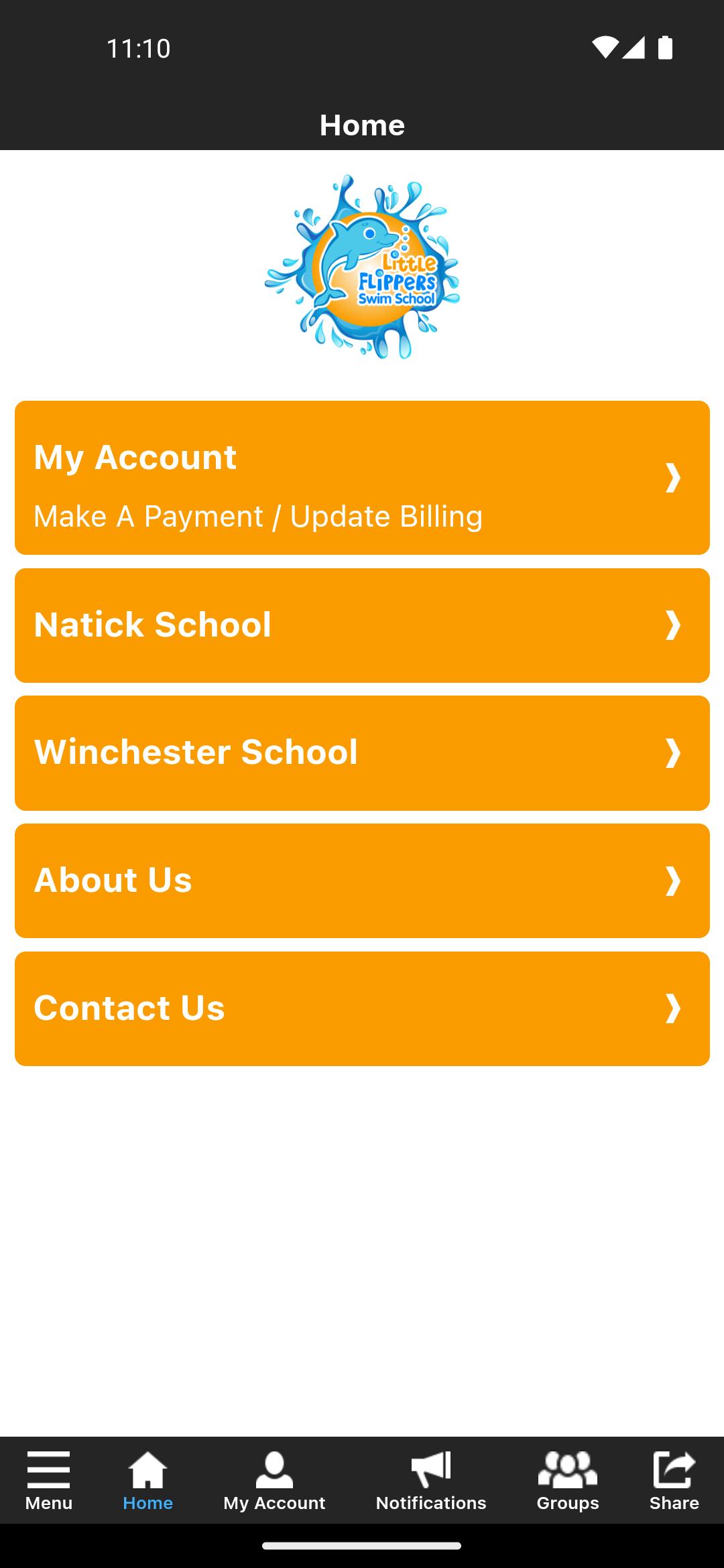Go to Contact Us
Image resolution: width=724 pixels, height=1568 pixels.
point(362,1008)
